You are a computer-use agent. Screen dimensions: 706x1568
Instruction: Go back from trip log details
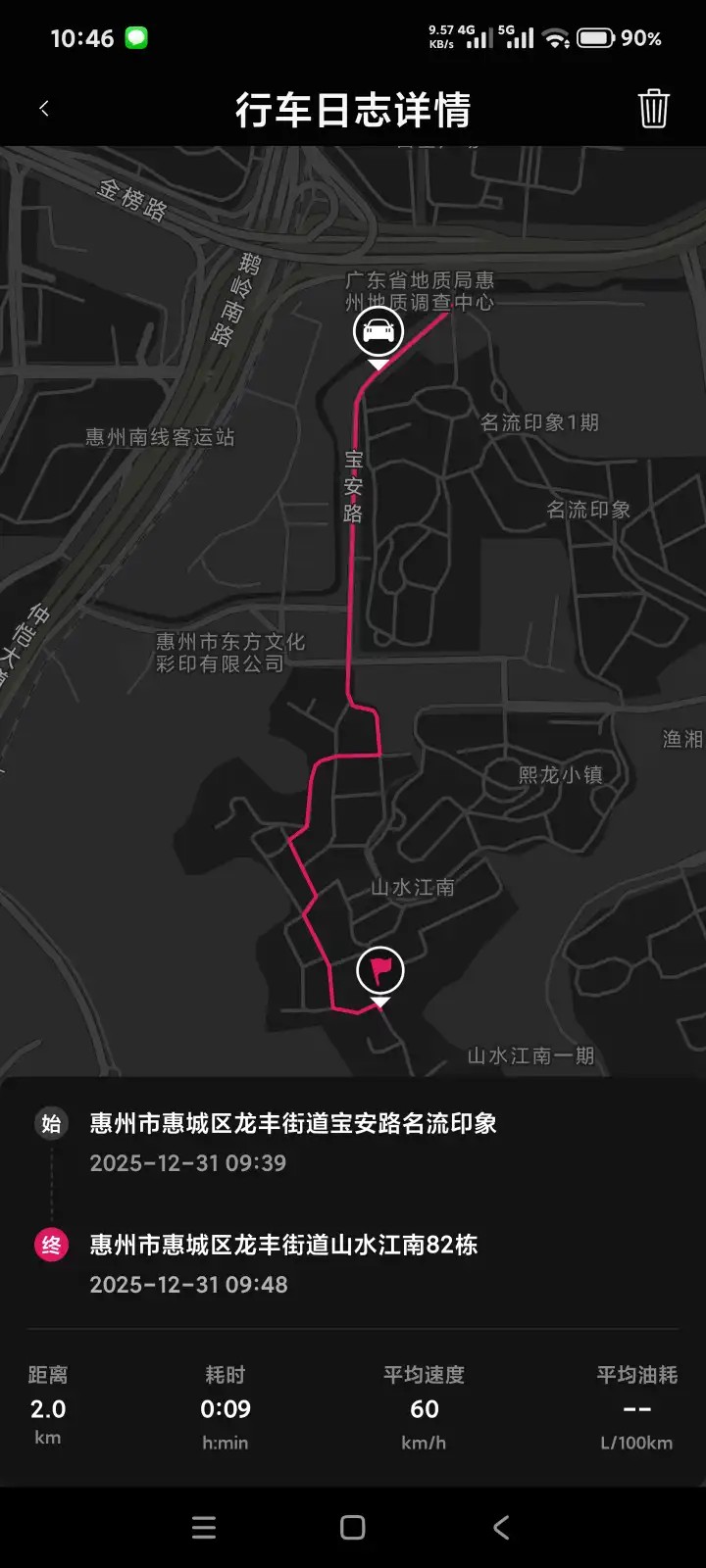[x=44, y=109]
